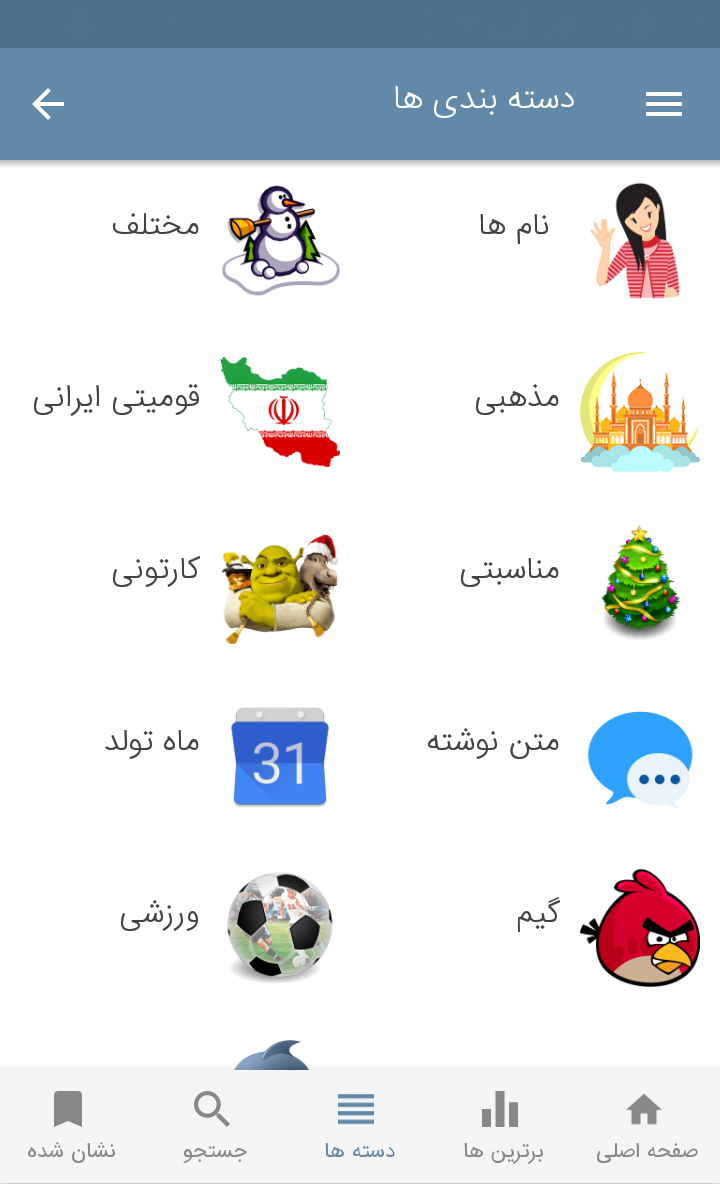Go to the جستجو tab

pyautogui.click(x=214, y=1125)
